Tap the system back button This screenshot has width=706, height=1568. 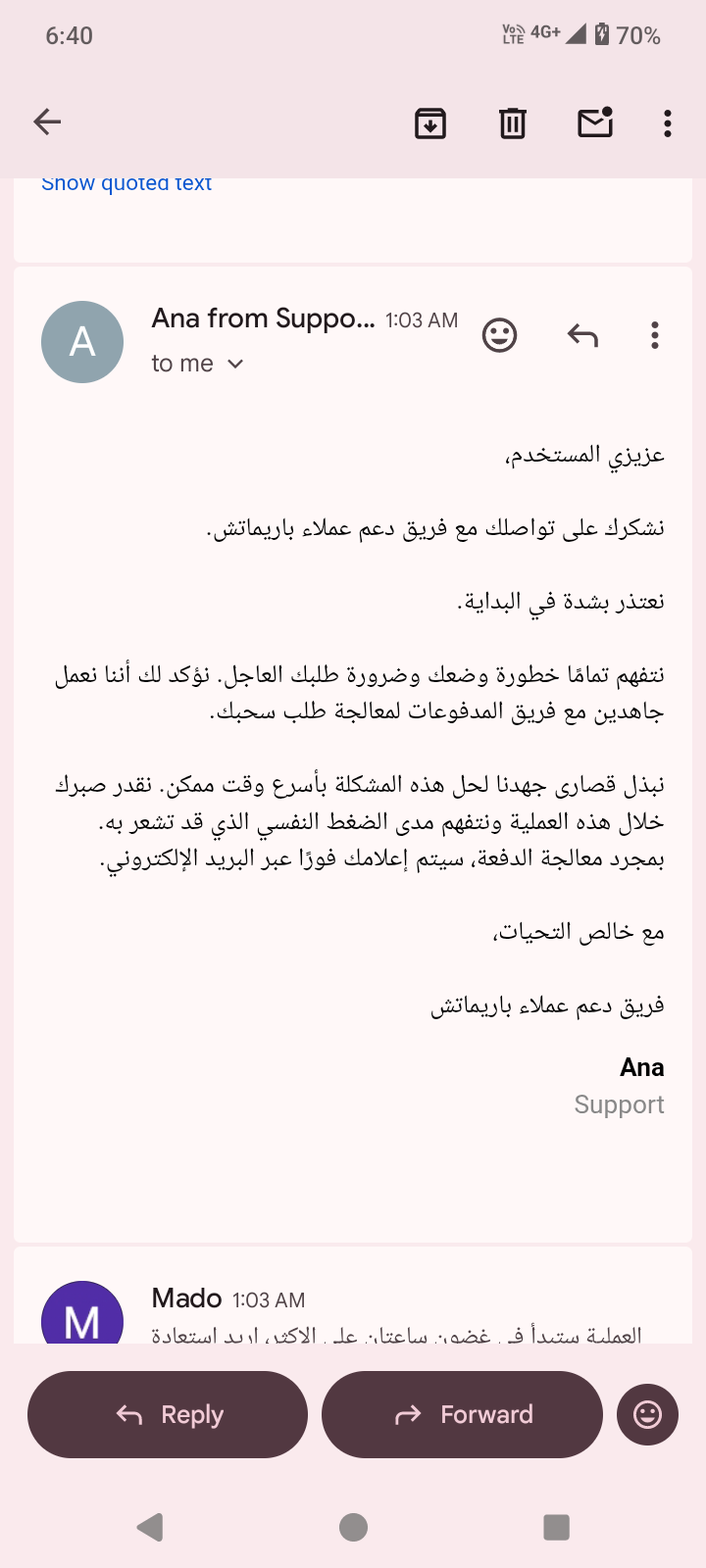150,1527
